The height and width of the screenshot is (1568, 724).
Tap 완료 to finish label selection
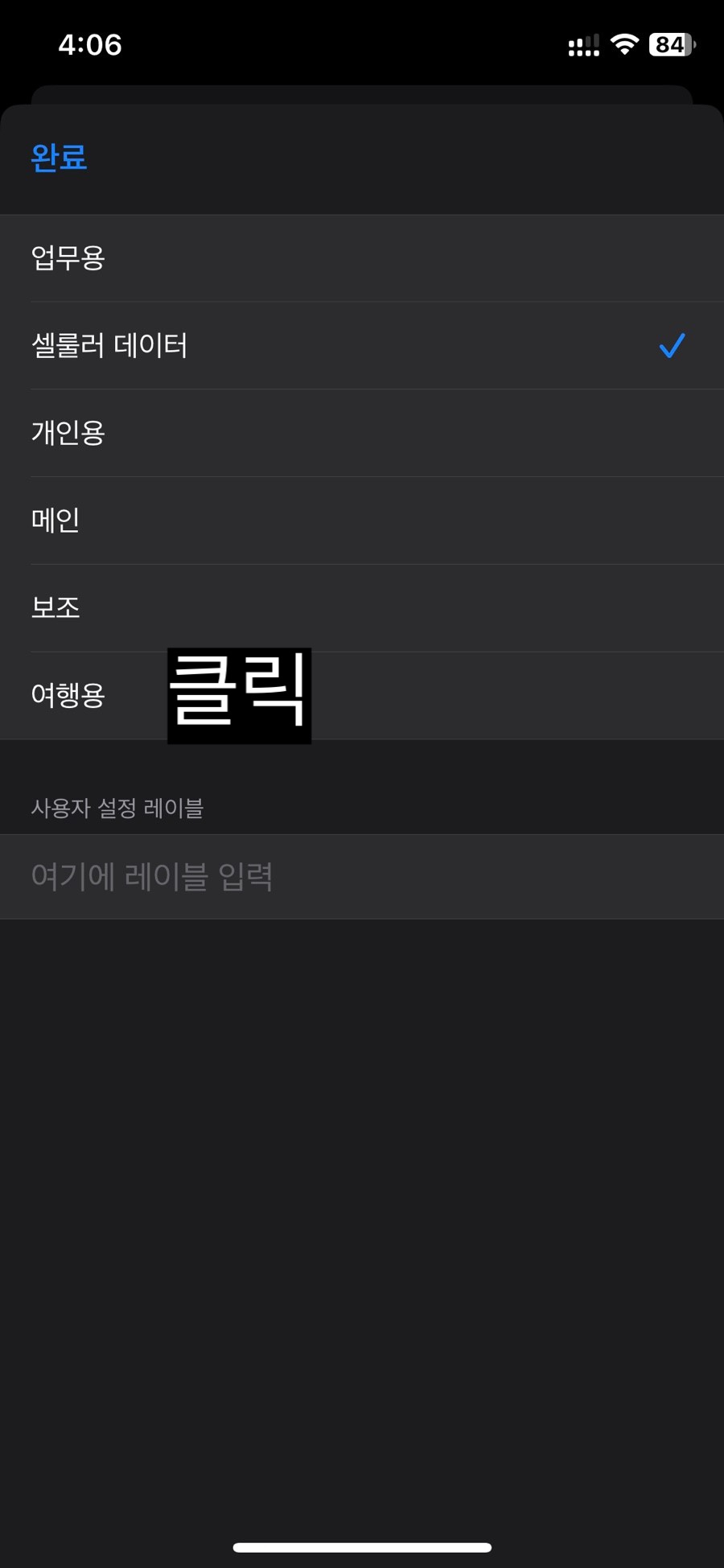tap(59, 157)
